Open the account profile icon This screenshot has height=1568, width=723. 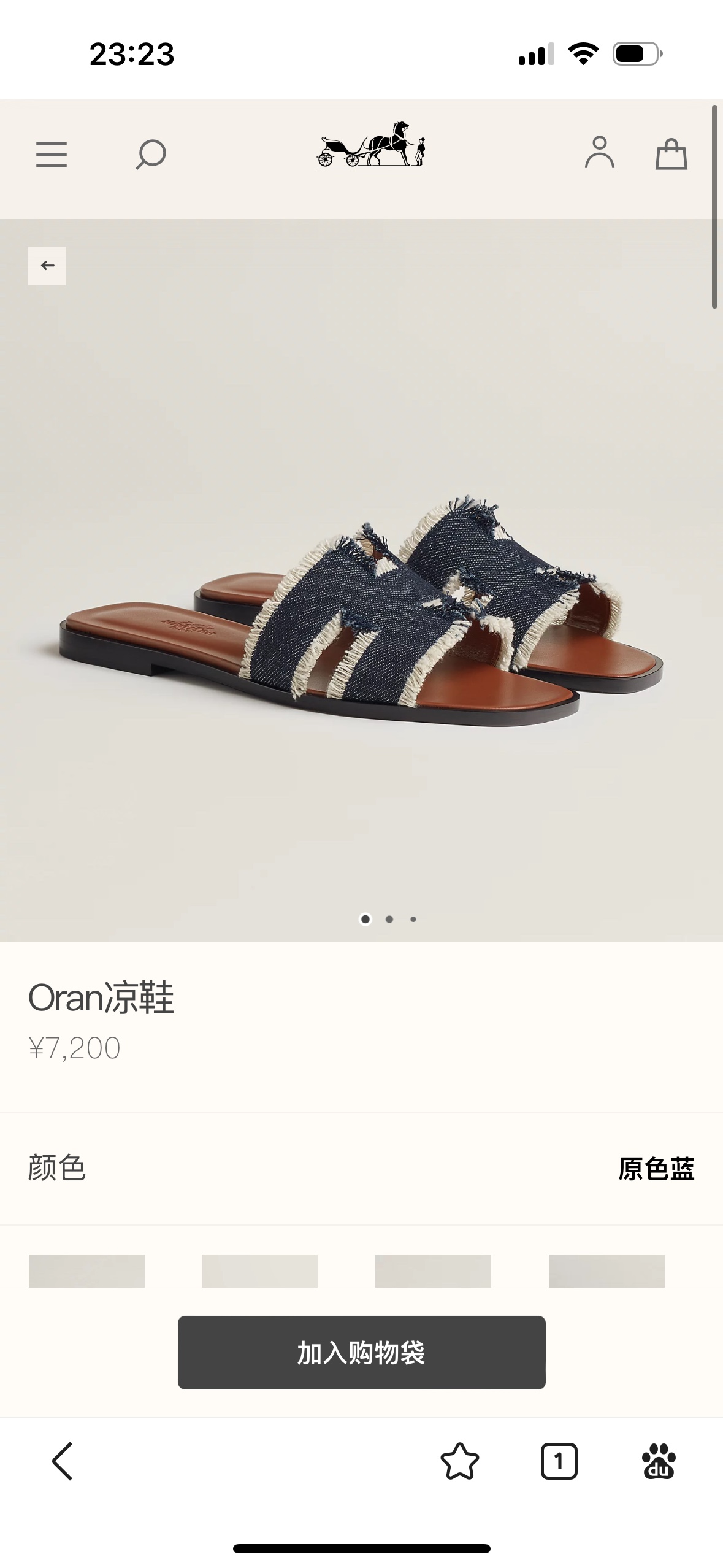(x=599, y=153)
